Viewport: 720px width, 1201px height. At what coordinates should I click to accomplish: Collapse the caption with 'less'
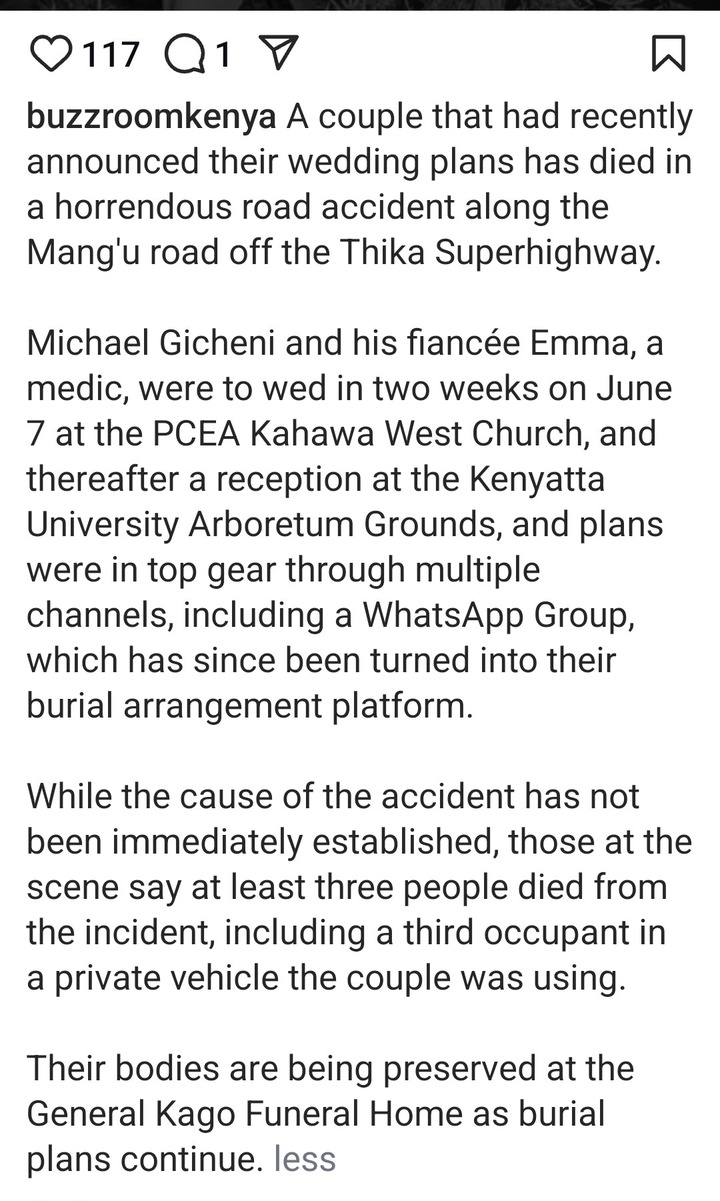click(x=304, y=1158)
